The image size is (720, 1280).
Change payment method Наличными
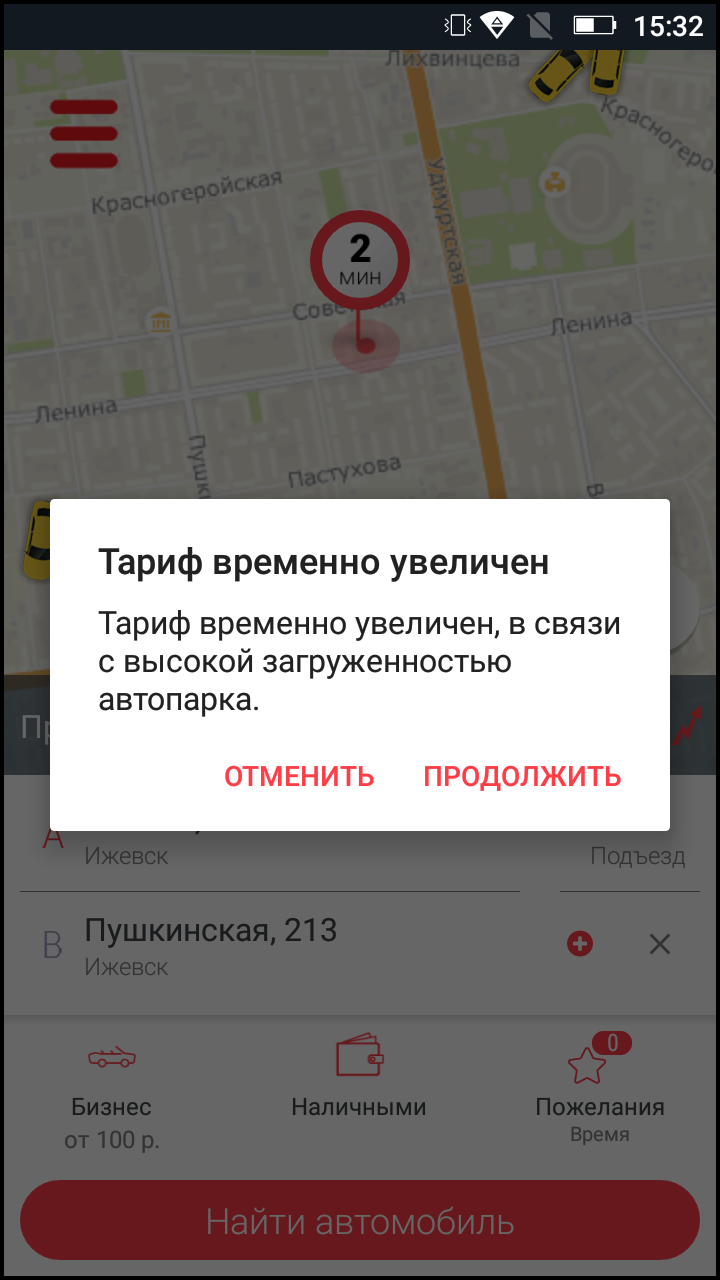[359, 1078]
